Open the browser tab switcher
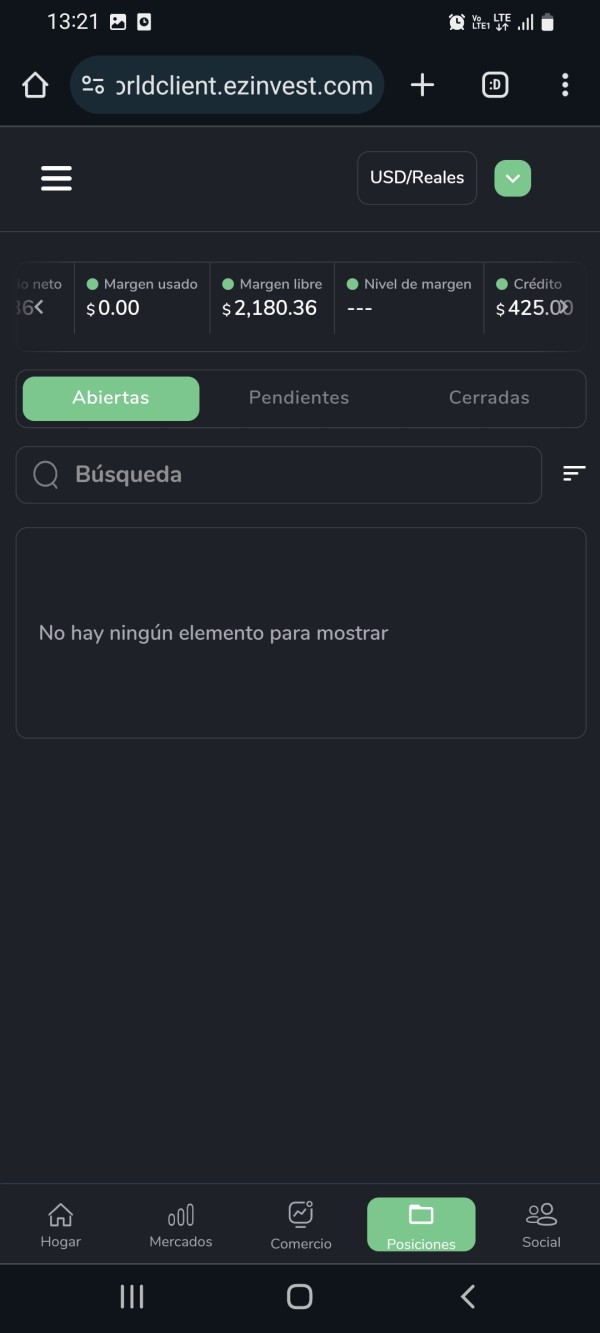Viewport: 600px width, 1333px height. 495,85
